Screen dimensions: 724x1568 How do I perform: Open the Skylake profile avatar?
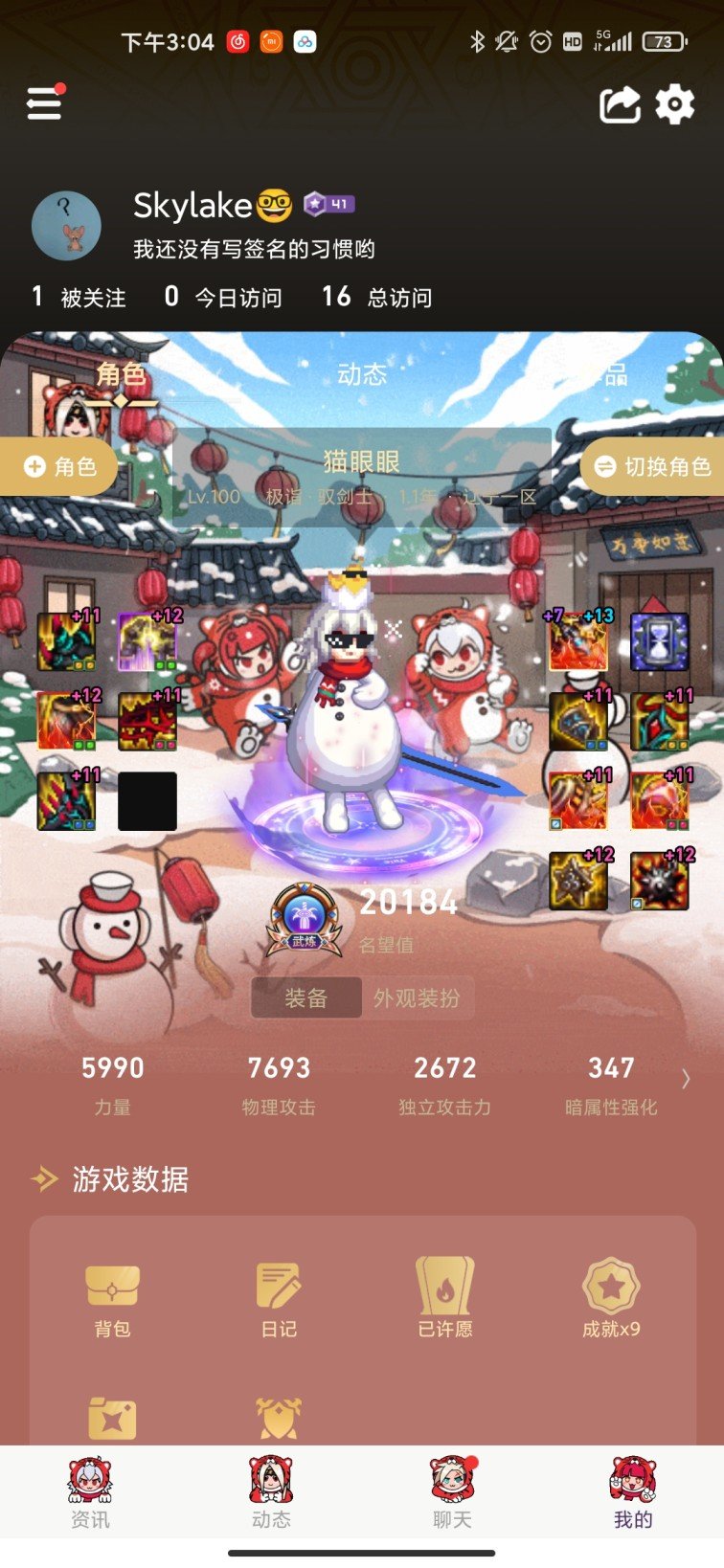[66, 226]
